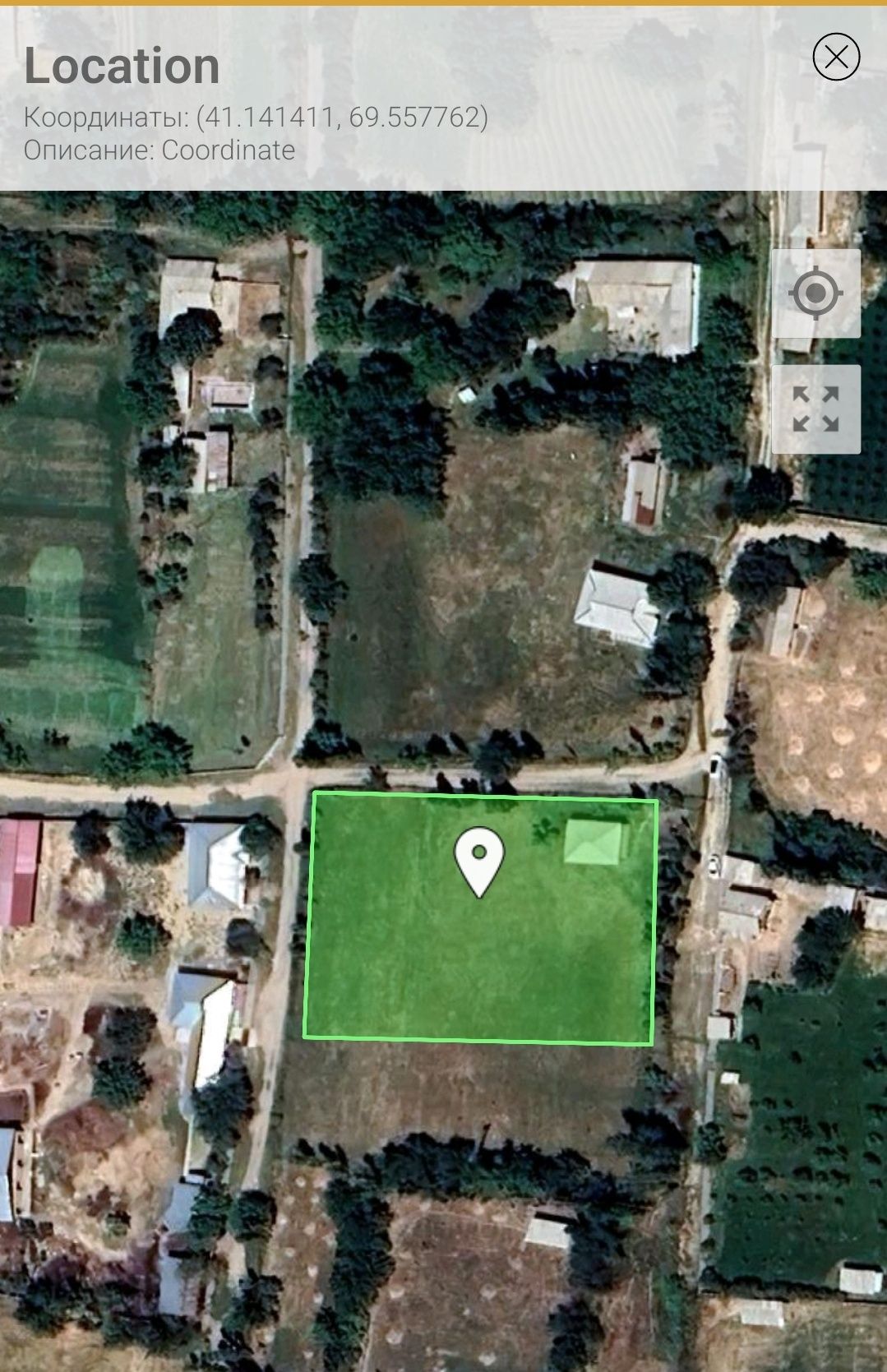Close the Location panel
The image size is (887, 1372).
click(836, 57)
